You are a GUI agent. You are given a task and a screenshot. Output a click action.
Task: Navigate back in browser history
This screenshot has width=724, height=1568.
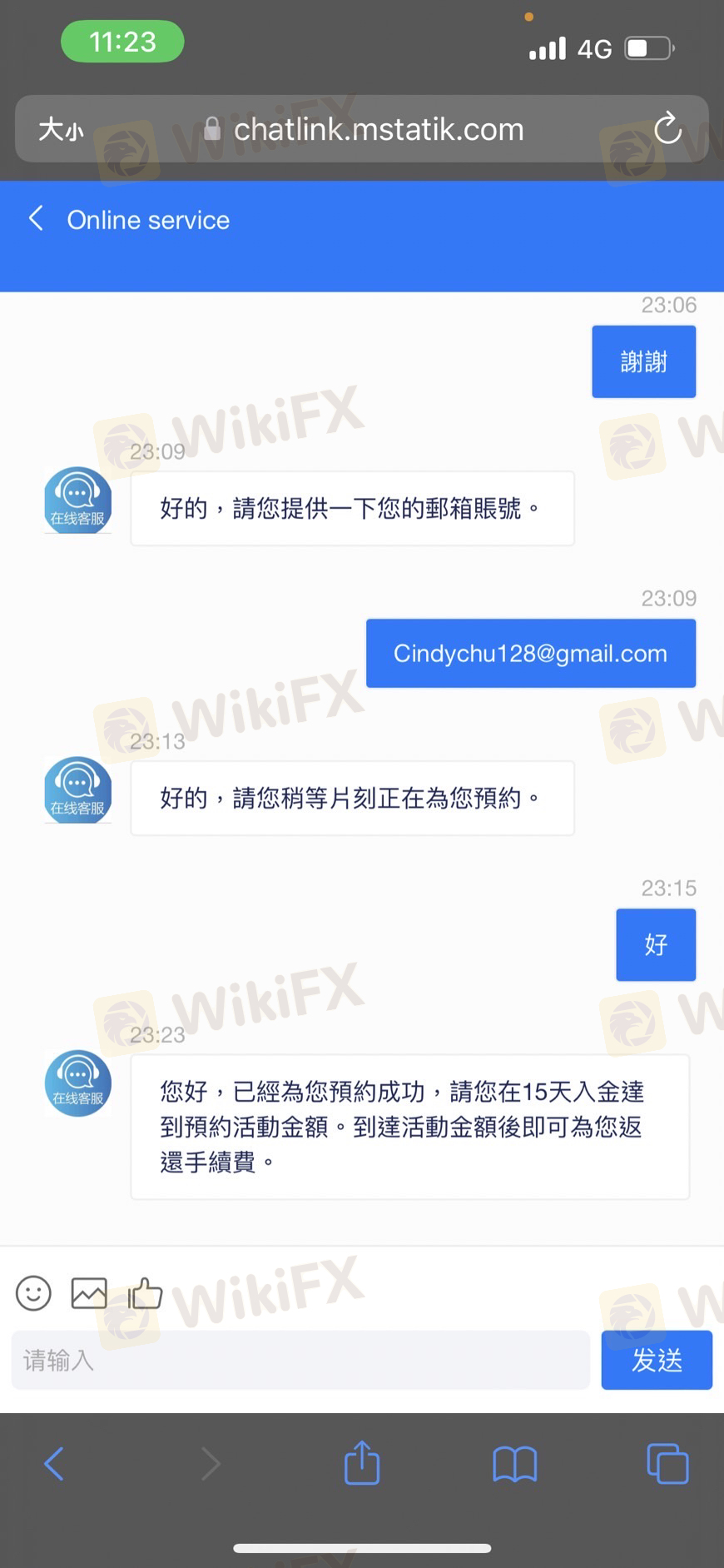[x=54, y=1463]
